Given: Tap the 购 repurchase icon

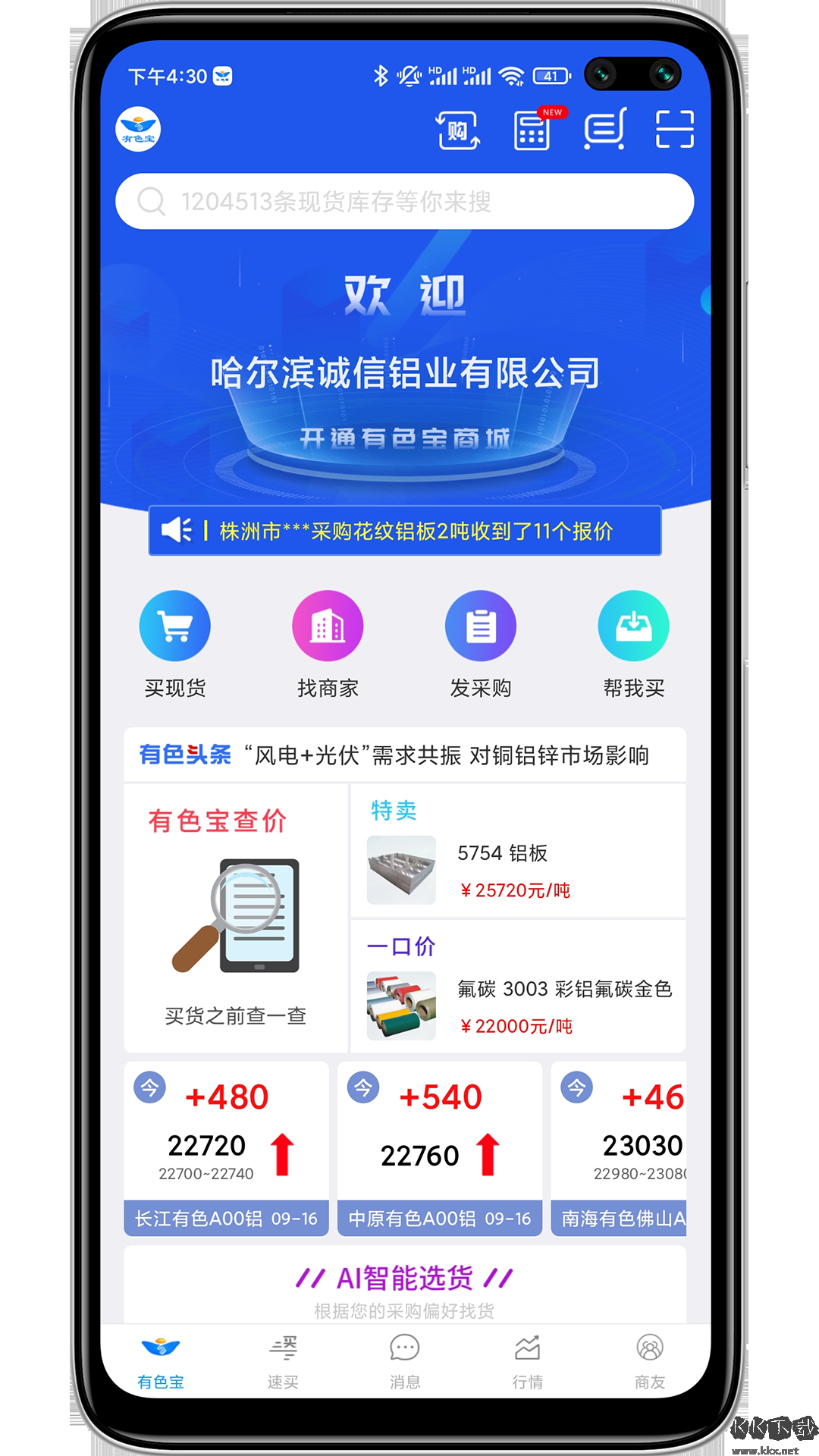Looking at the screenshot, I should [x=457, y=130].
